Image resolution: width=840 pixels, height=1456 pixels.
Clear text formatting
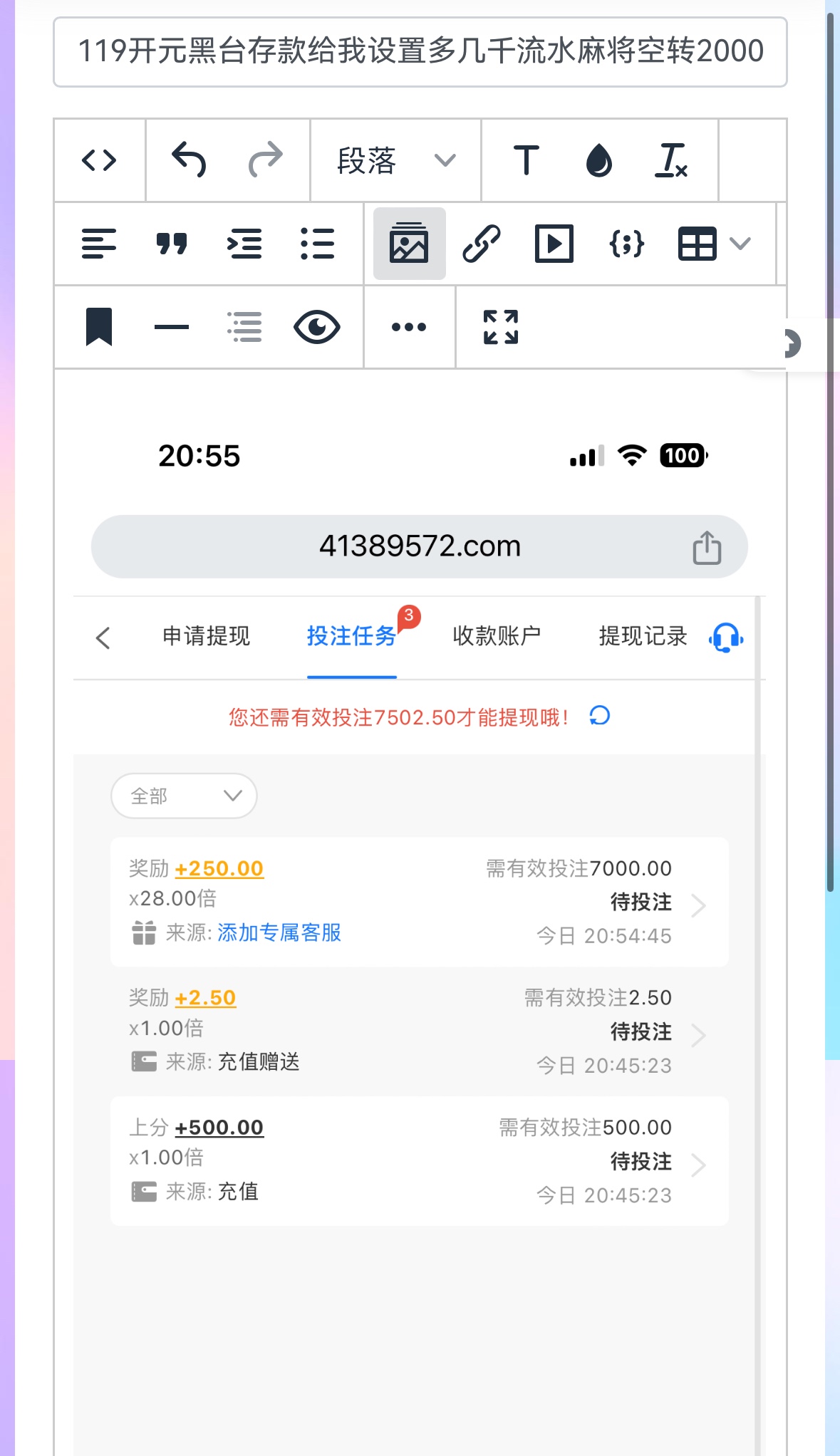pyautogui.click(x=671, y=160)
